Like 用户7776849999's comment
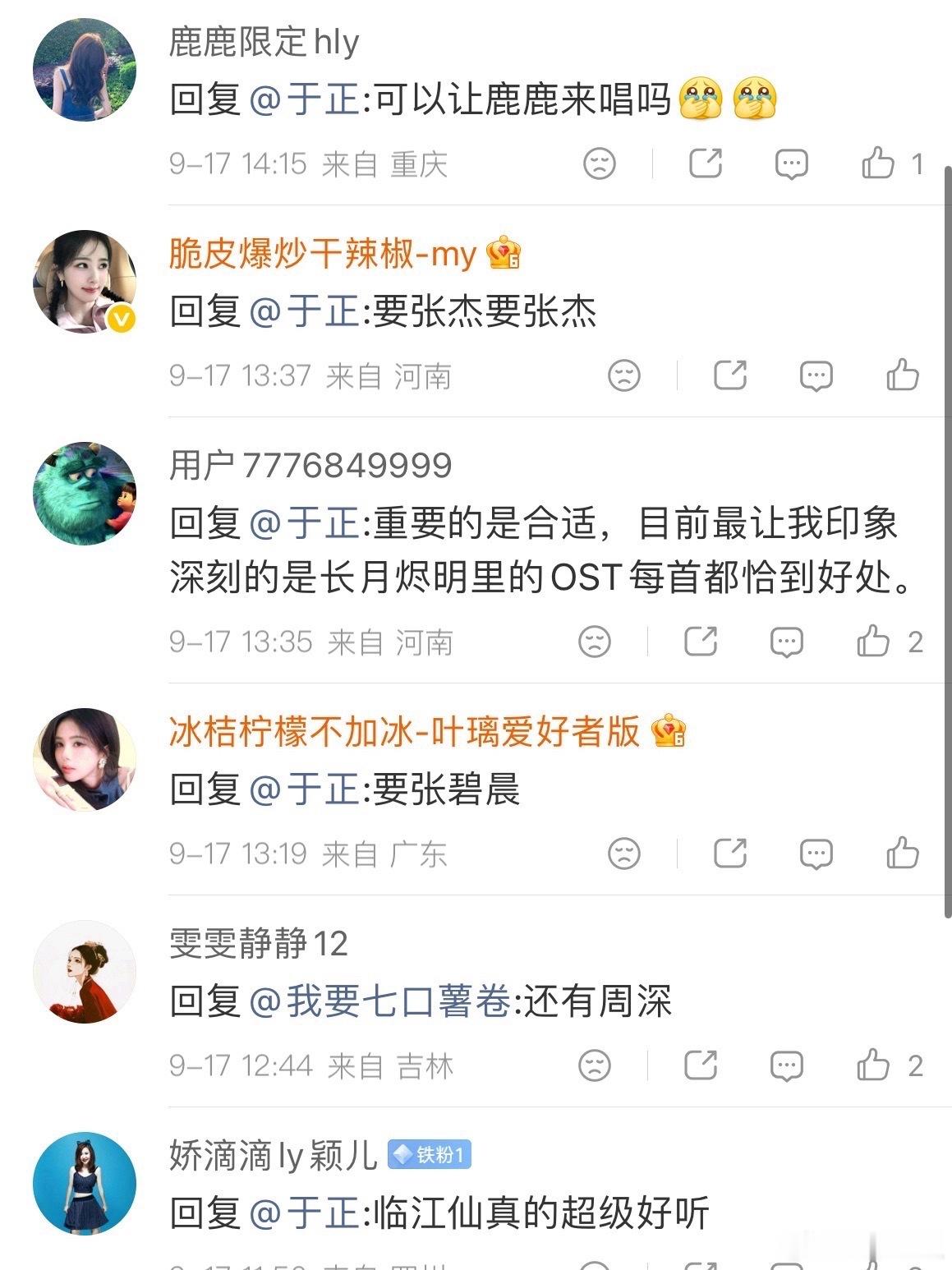This screenshot has width=952, height=1270. tap(872, 641)
